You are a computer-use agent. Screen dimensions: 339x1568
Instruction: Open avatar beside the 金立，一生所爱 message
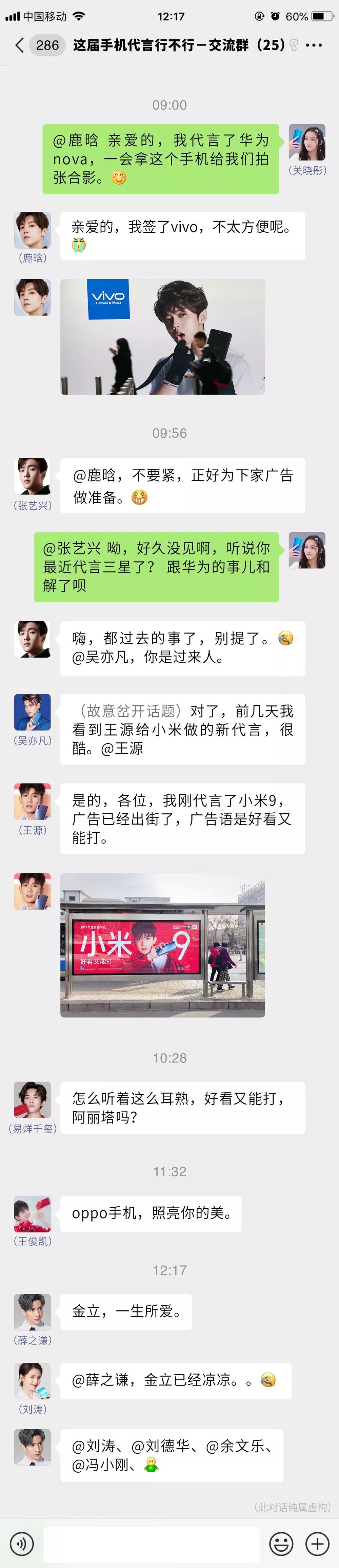(x=32, y=1312)
